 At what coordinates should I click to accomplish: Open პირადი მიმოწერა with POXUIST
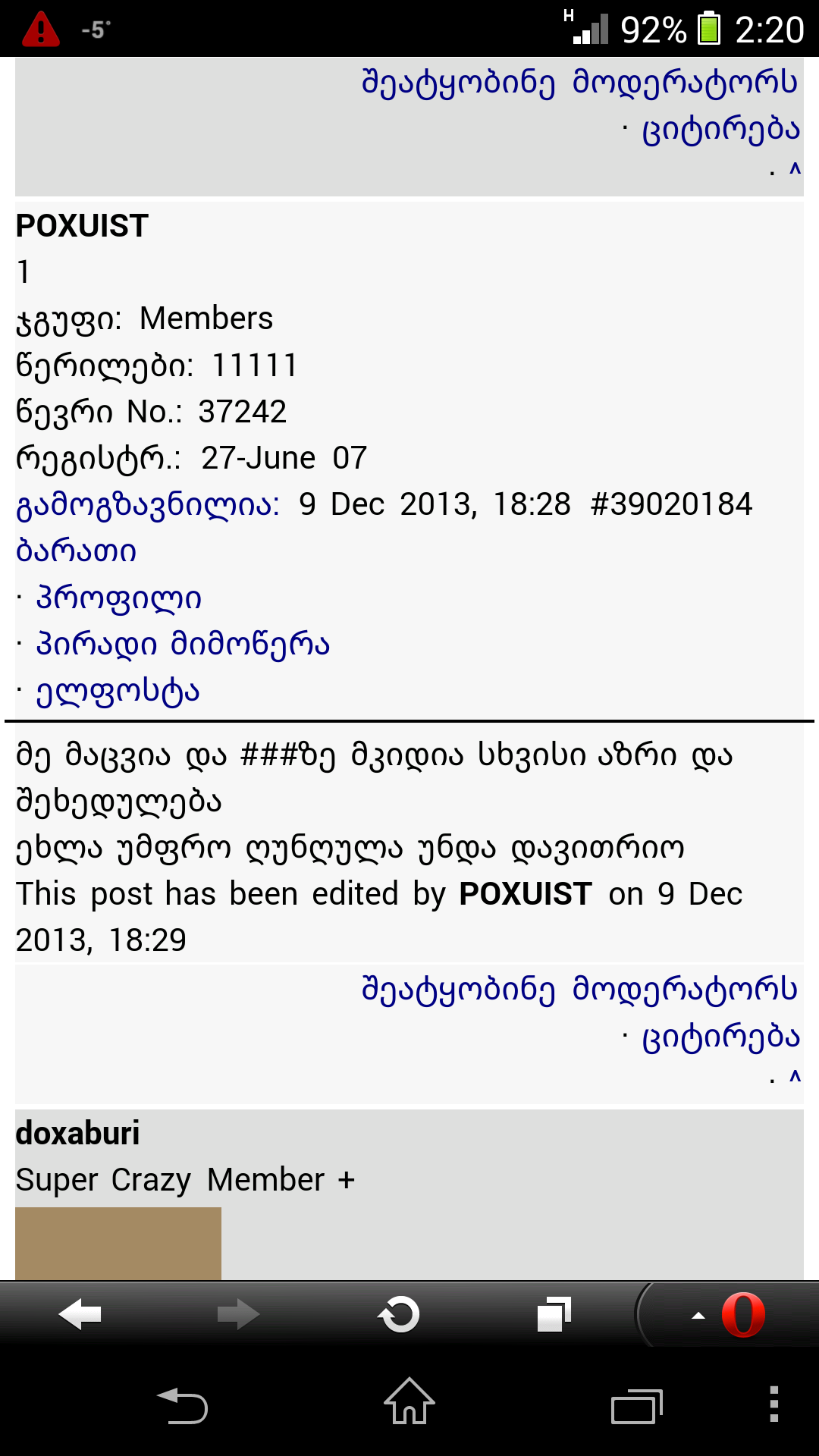point(183,645)
